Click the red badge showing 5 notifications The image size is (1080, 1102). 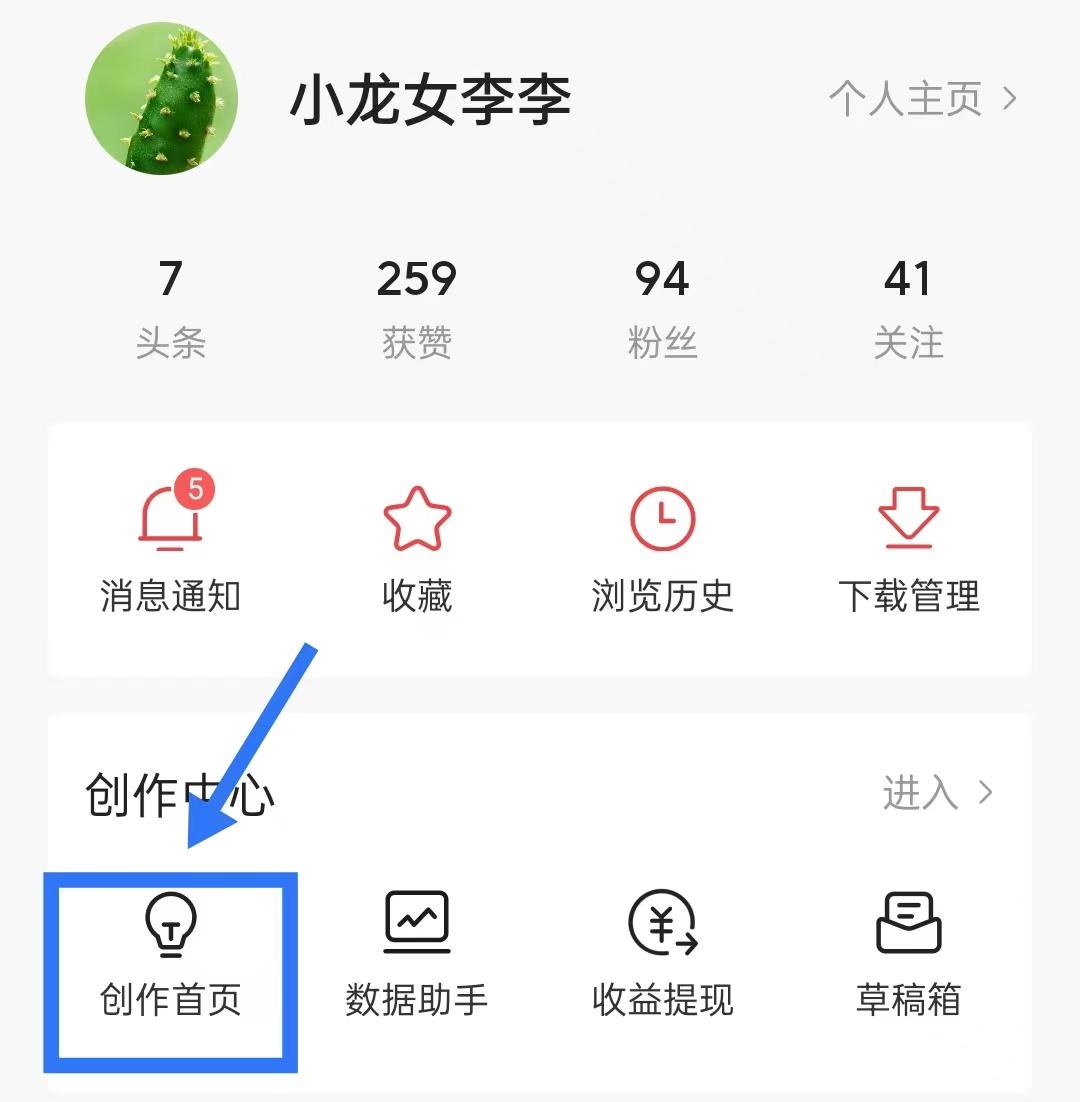(x=196, y=486)
